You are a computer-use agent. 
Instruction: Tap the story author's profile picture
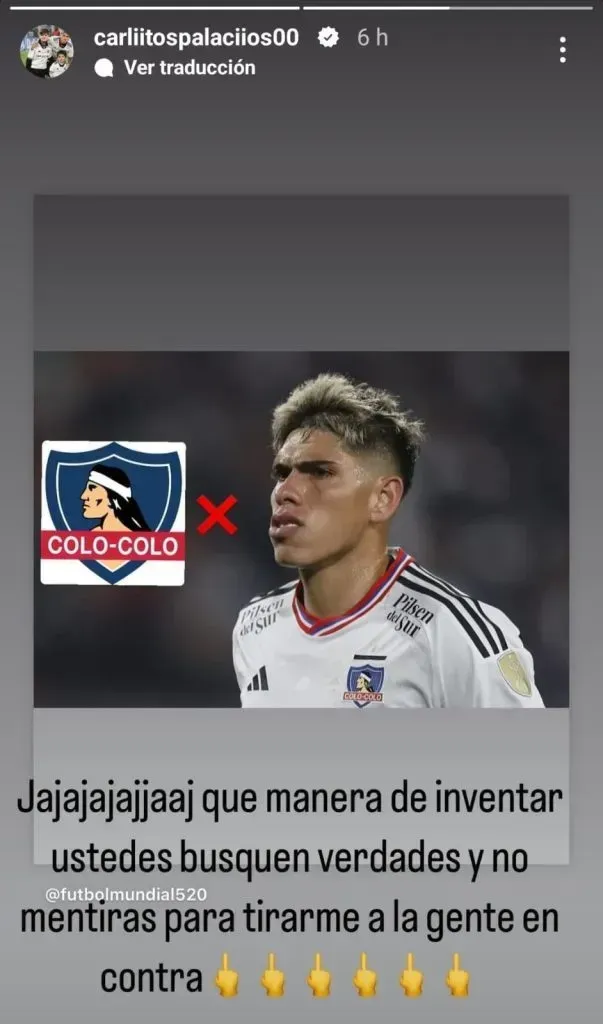[x=46, y=51]
